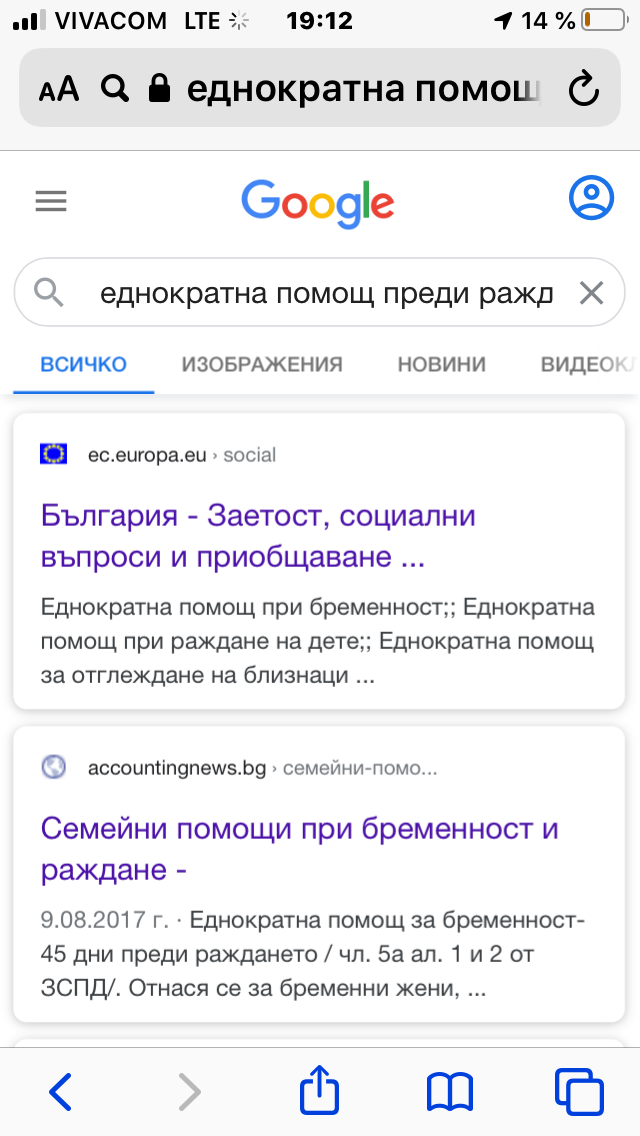Tap the Google search text field
Viewport: 640px width, 1136px height.
coord(326,294)
